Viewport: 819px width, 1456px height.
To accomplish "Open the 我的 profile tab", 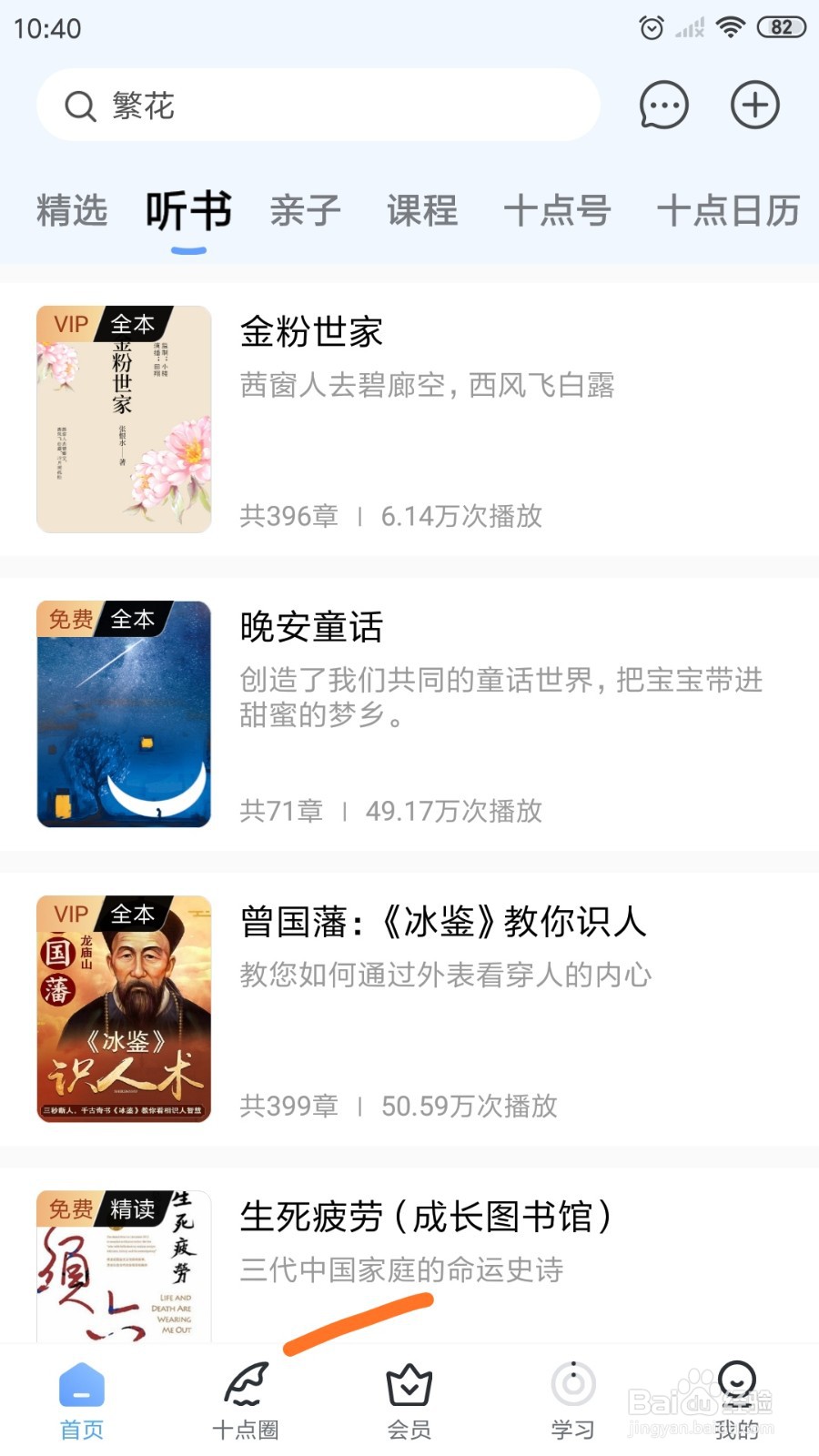I will (737, 1401).
